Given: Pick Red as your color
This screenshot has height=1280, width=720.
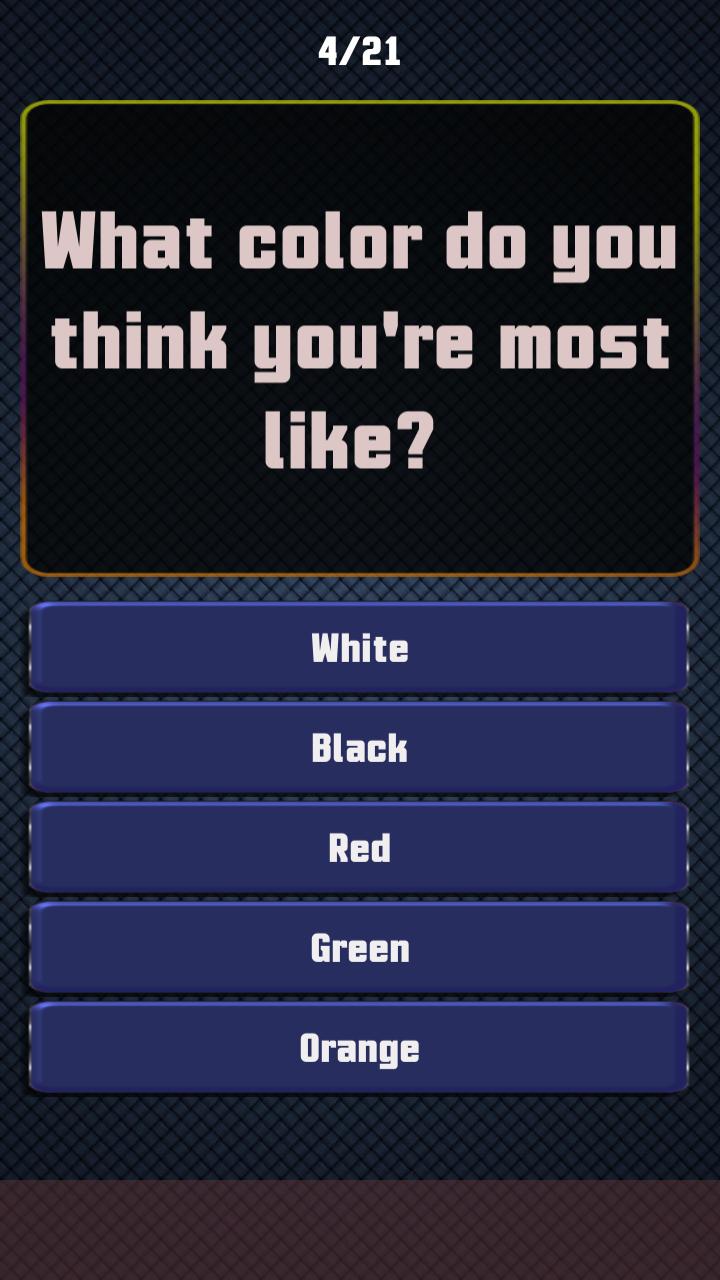Looking at the screenshot, I should 359,848.
